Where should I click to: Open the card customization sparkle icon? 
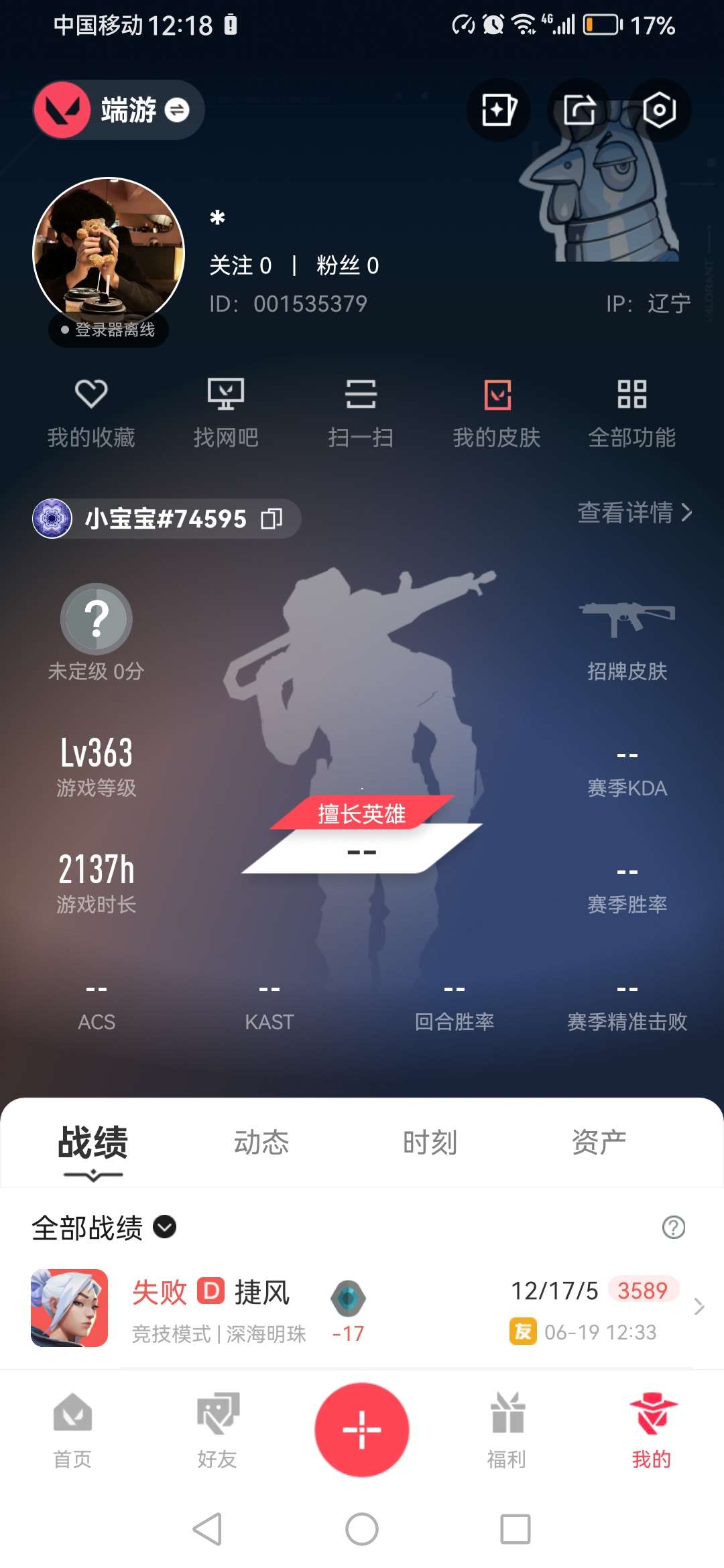point(499,110)
